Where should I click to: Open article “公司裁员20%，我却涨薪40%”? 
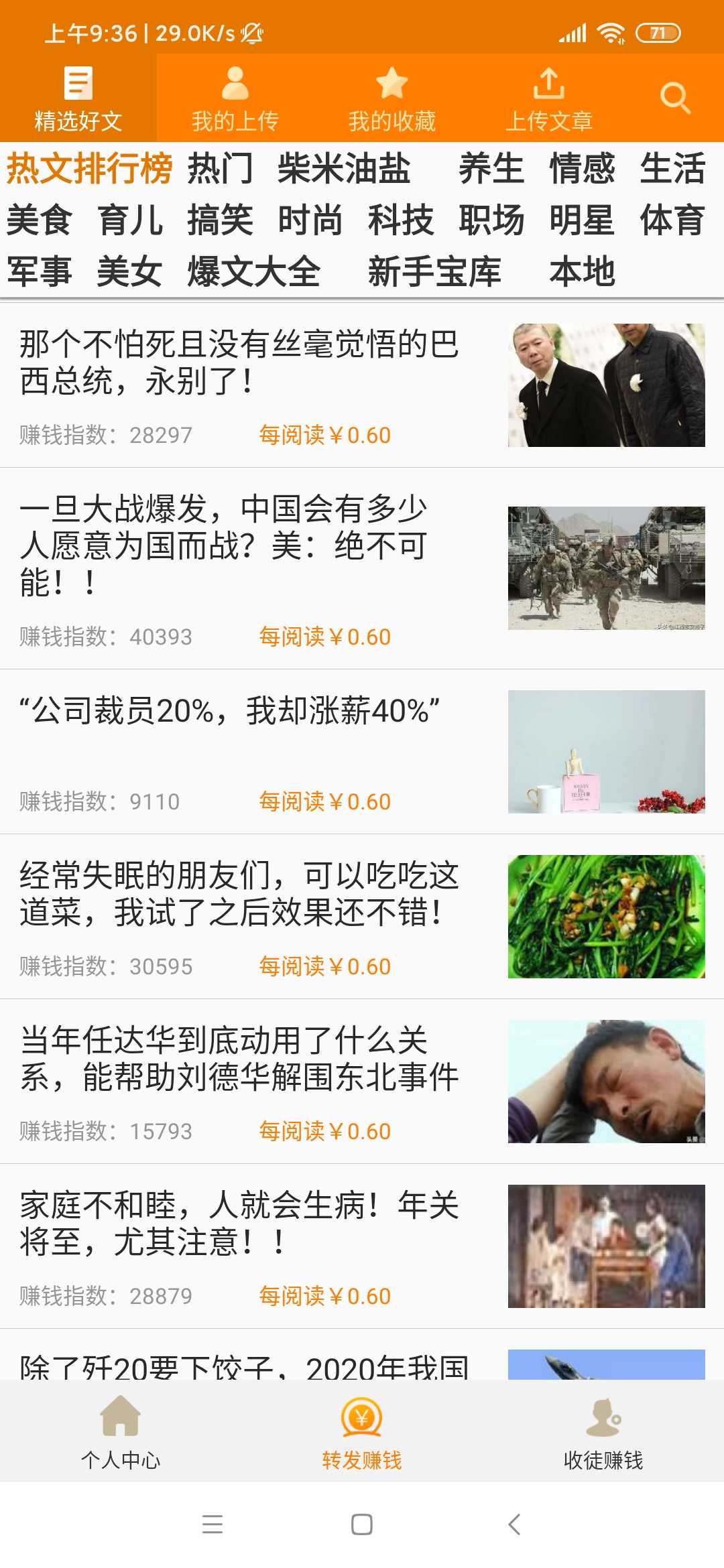tap(362, 752)
